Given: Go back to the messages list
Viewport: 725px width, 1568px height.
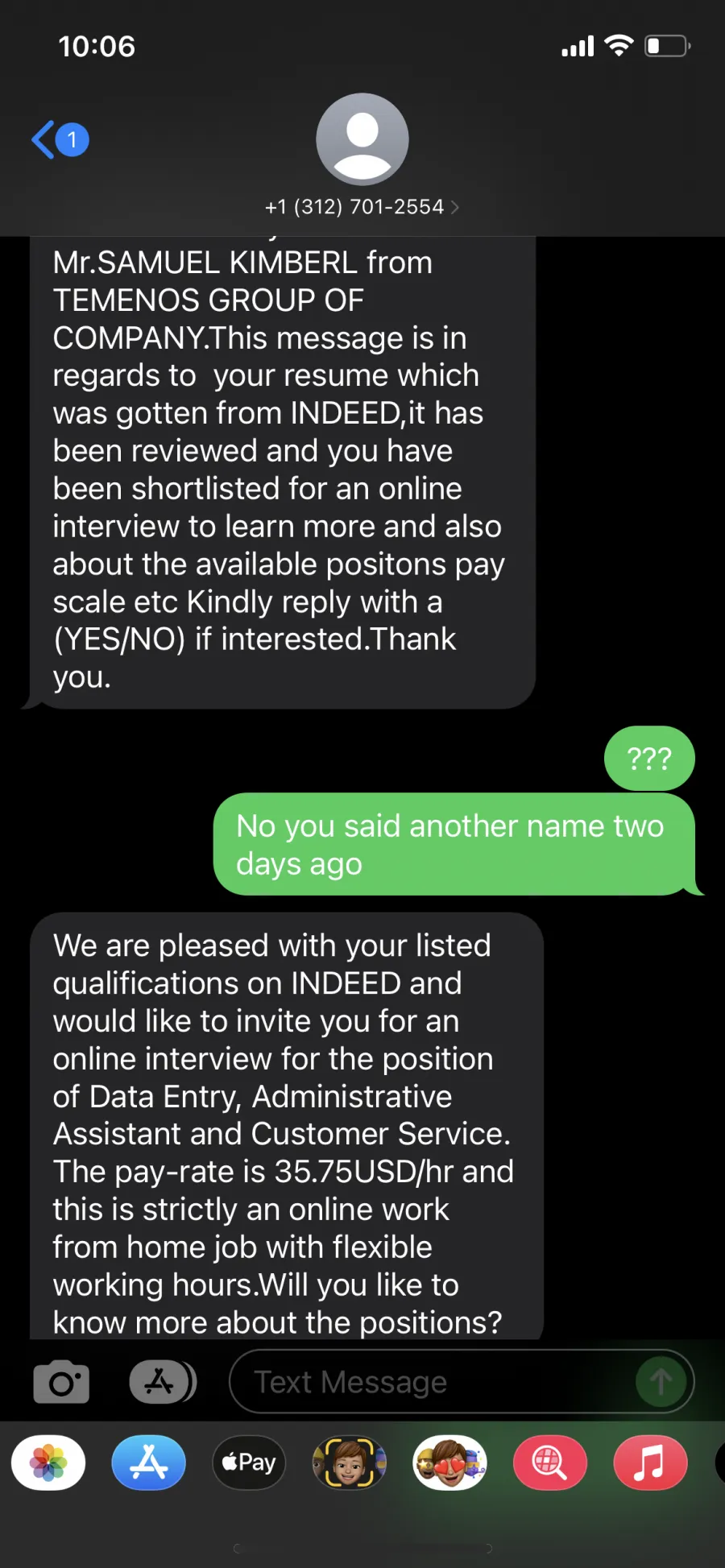Looking at the screenshot, I should [x=60, y=139].
